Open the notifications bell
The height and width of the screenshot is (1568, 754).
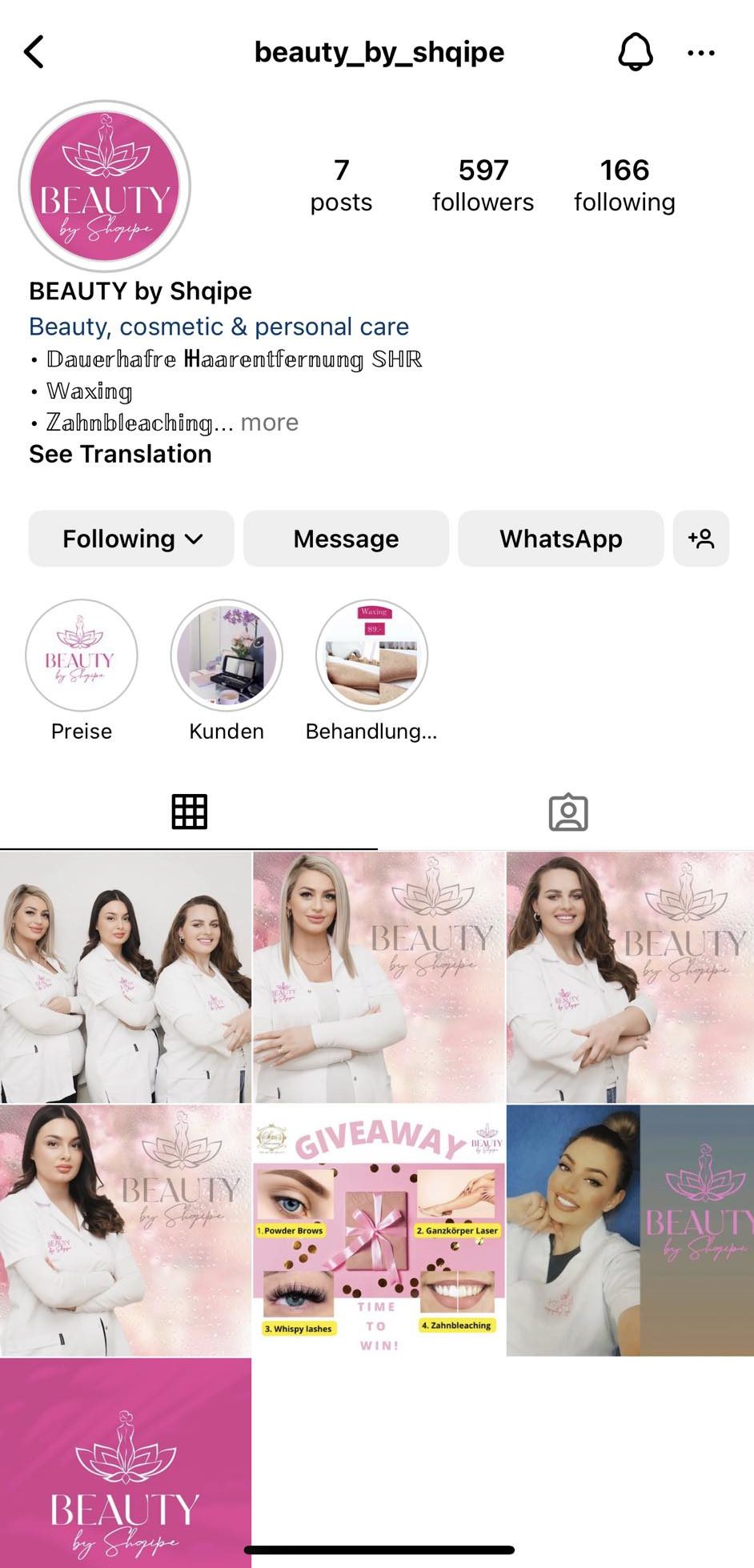pyautogui.click(x=635, y=53)
